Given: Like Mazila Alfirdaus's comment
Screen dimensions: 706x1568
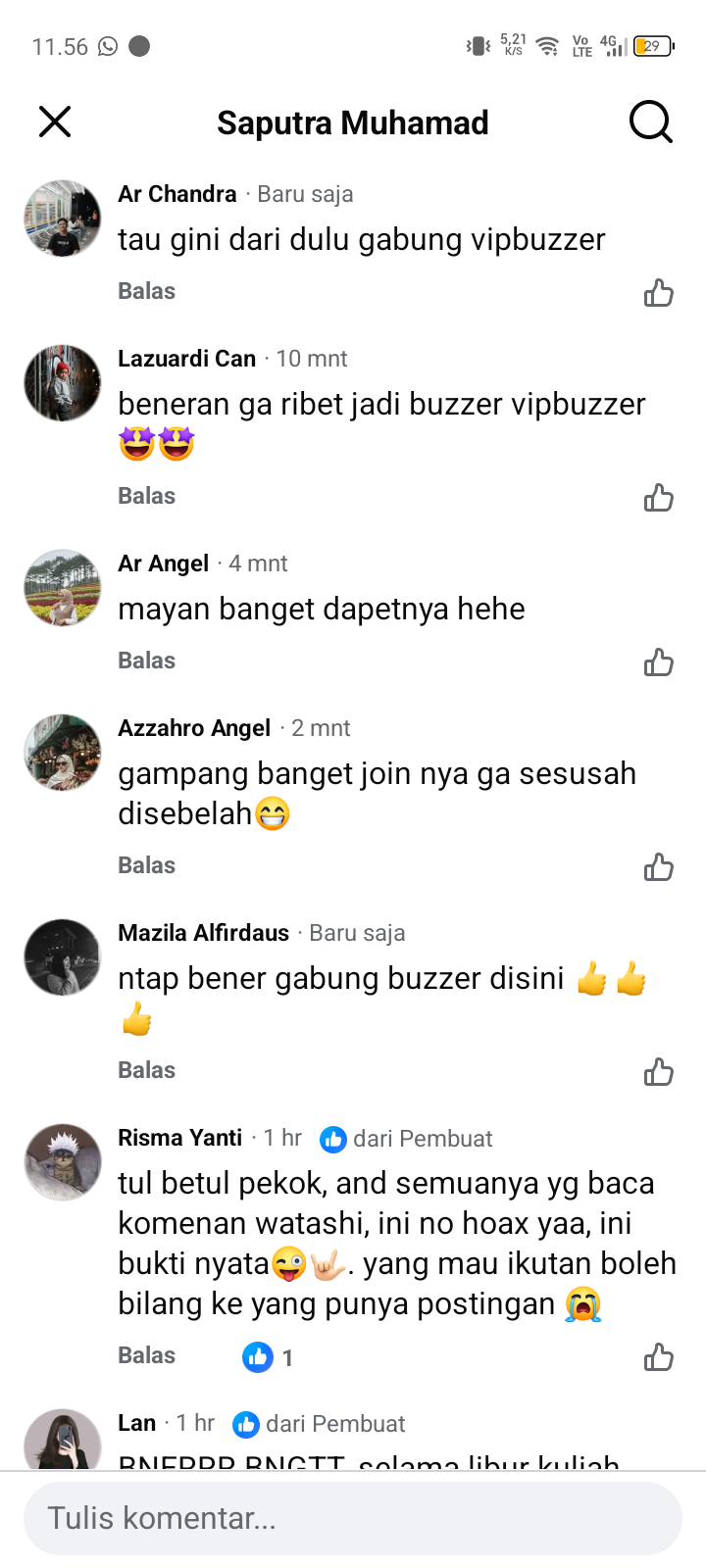Looking at the screenshot, I should [659, 1072].
